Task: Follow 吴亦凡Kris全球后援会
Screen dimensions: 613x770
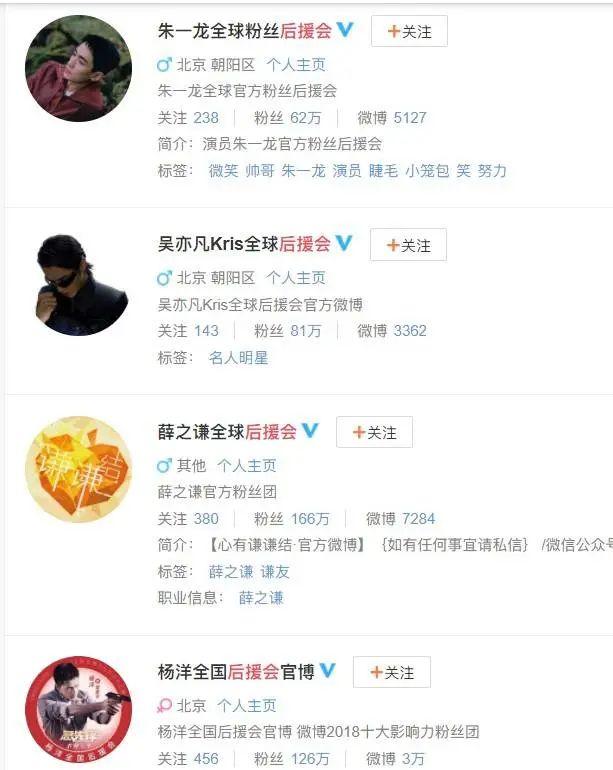Action: coord(408,245)
